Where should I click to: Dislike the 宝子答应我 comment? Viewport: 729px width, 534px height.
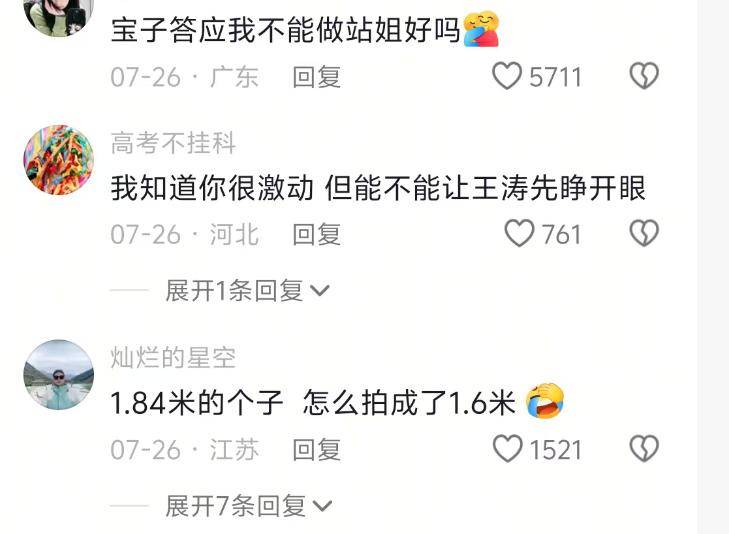tap(643, 76)
